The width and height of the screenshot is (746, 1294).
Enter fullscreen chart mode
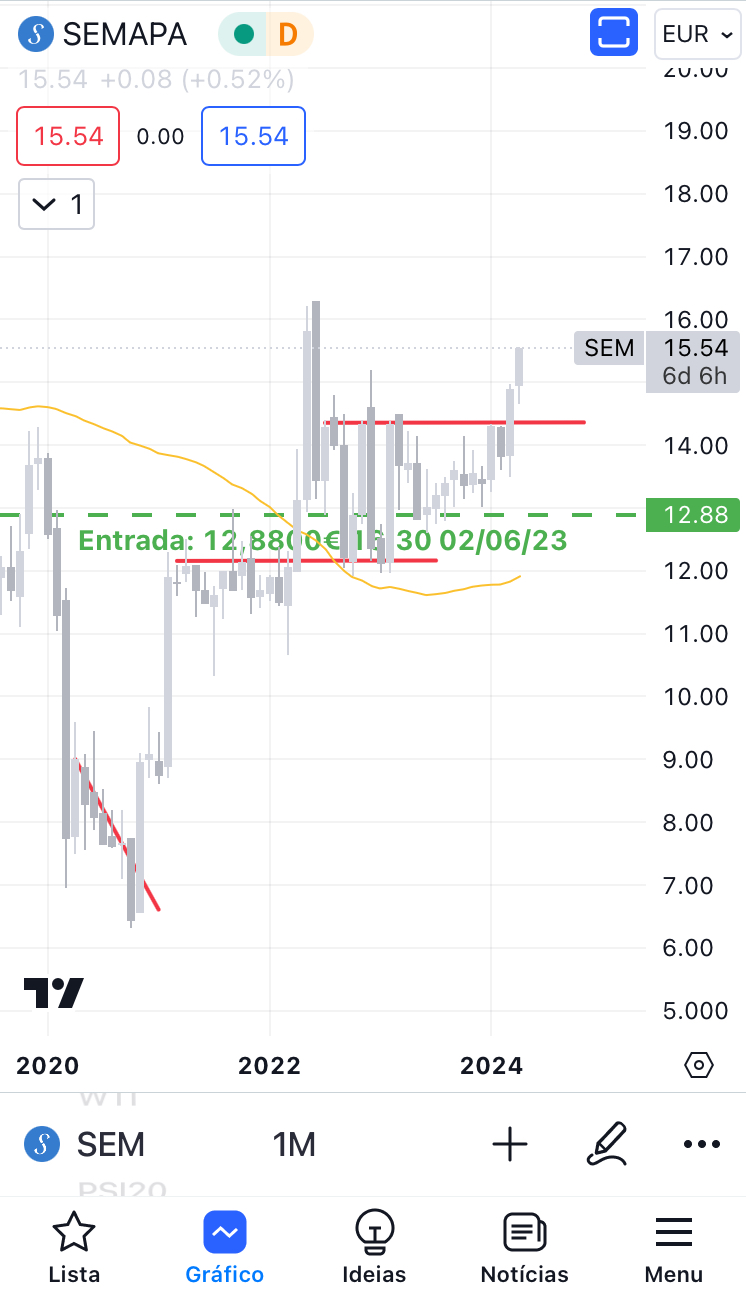point(613,33)
